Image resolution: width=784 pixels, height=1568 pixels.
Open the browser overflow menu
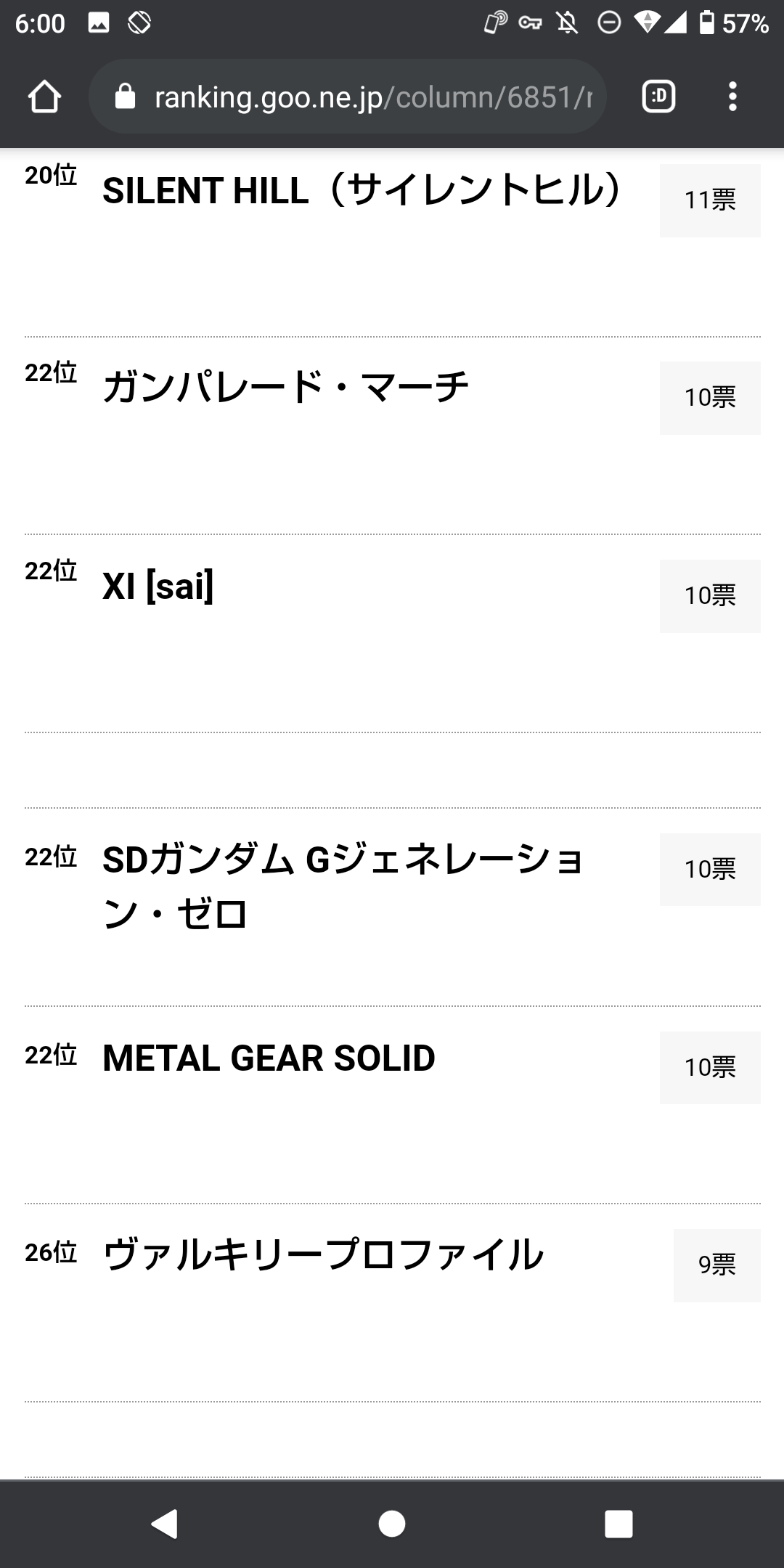[732, 97]
